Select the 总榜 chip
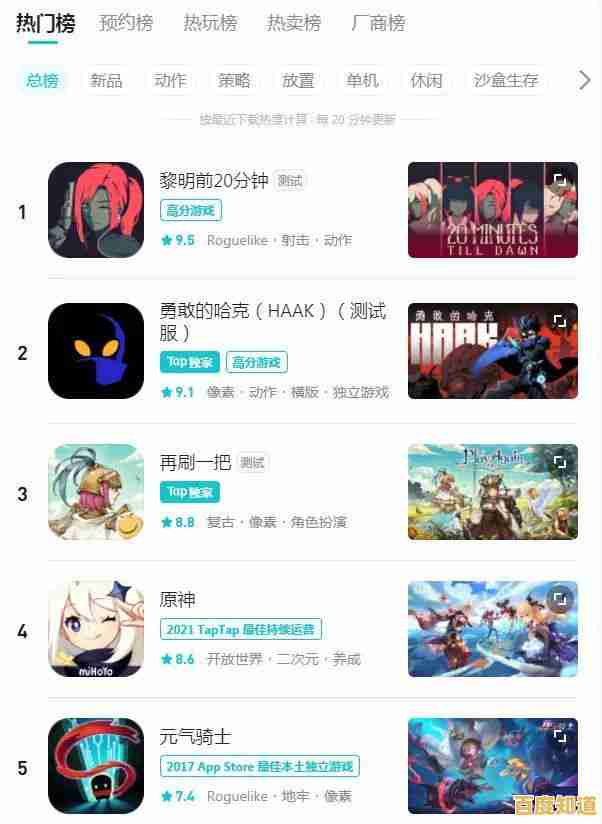The height and width of the screenshot is (824, 602). (x=42, y=81)
